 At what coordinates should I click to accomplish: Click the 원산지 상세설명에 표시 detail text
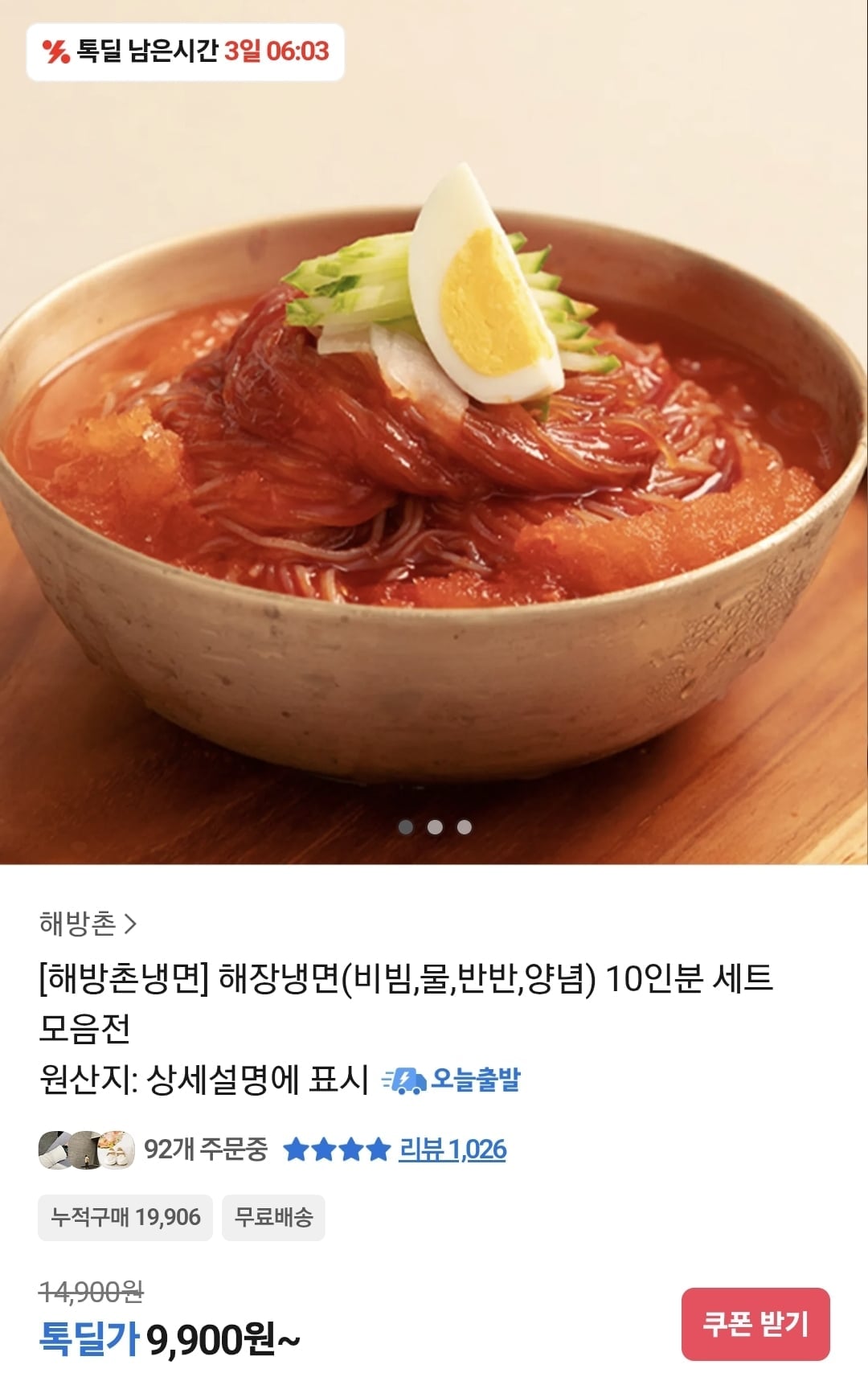point(201,1082)
